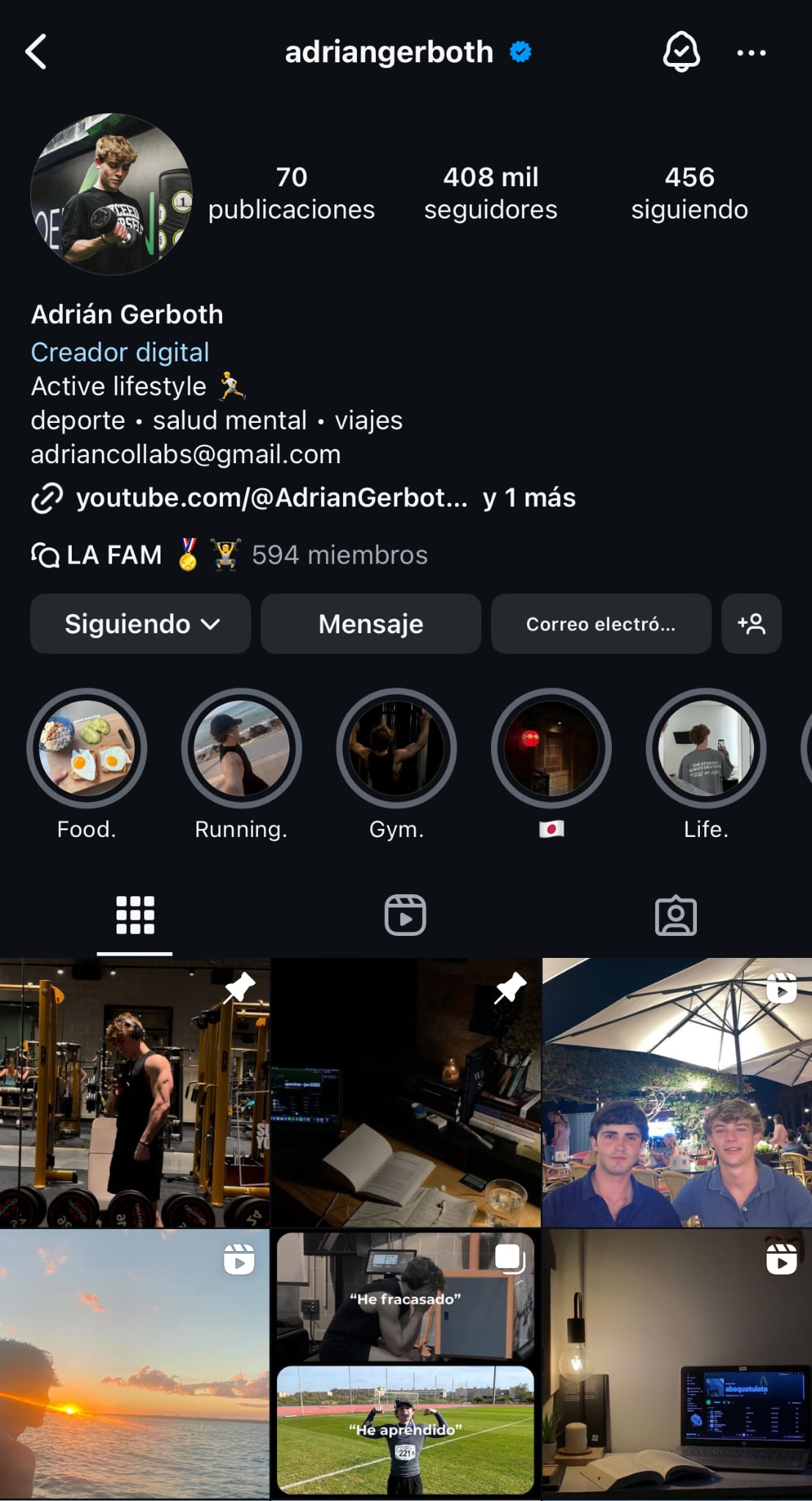812x1501 pixels.
Task: Open the notifications bell settings
Action: coord(681,52)
